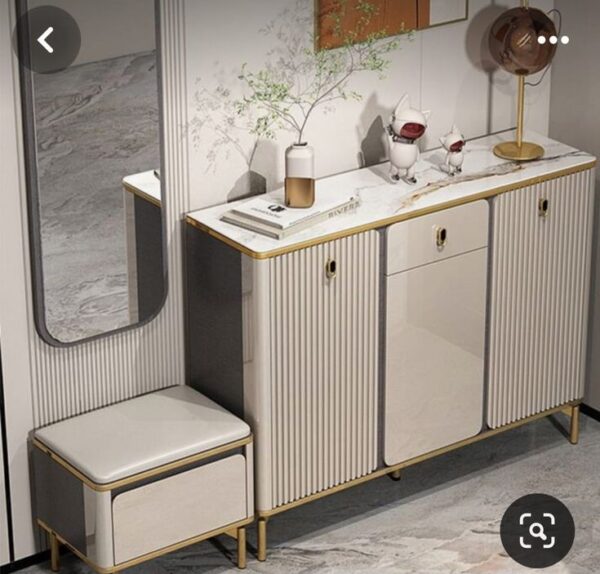The height and width of the screenshot is (574, 600).
Task: Go back using the arrow button
Action: tap(45, 40)
